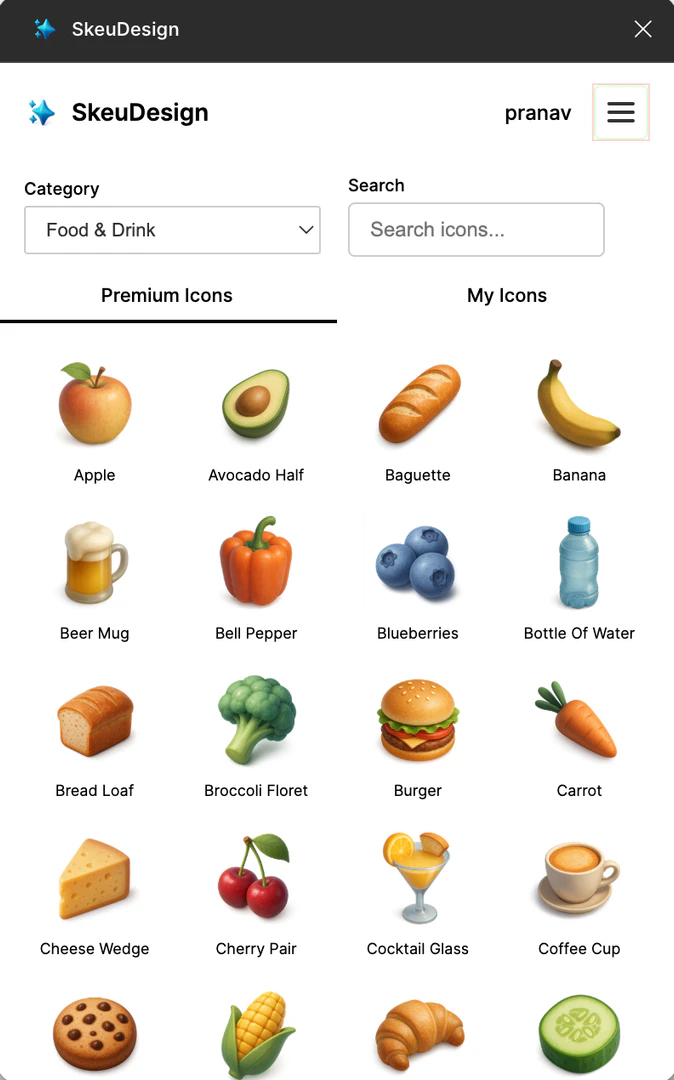Pick the Baguette icon
Viewport: 674px width, 1080px height.
tap(418, 404)
